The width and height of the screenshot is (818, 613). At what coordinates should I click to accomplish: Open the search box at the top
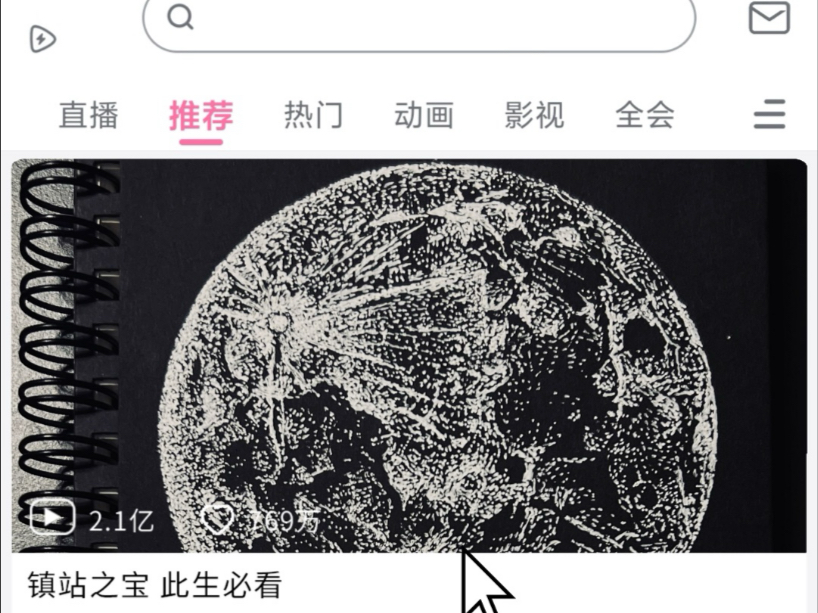420,20
